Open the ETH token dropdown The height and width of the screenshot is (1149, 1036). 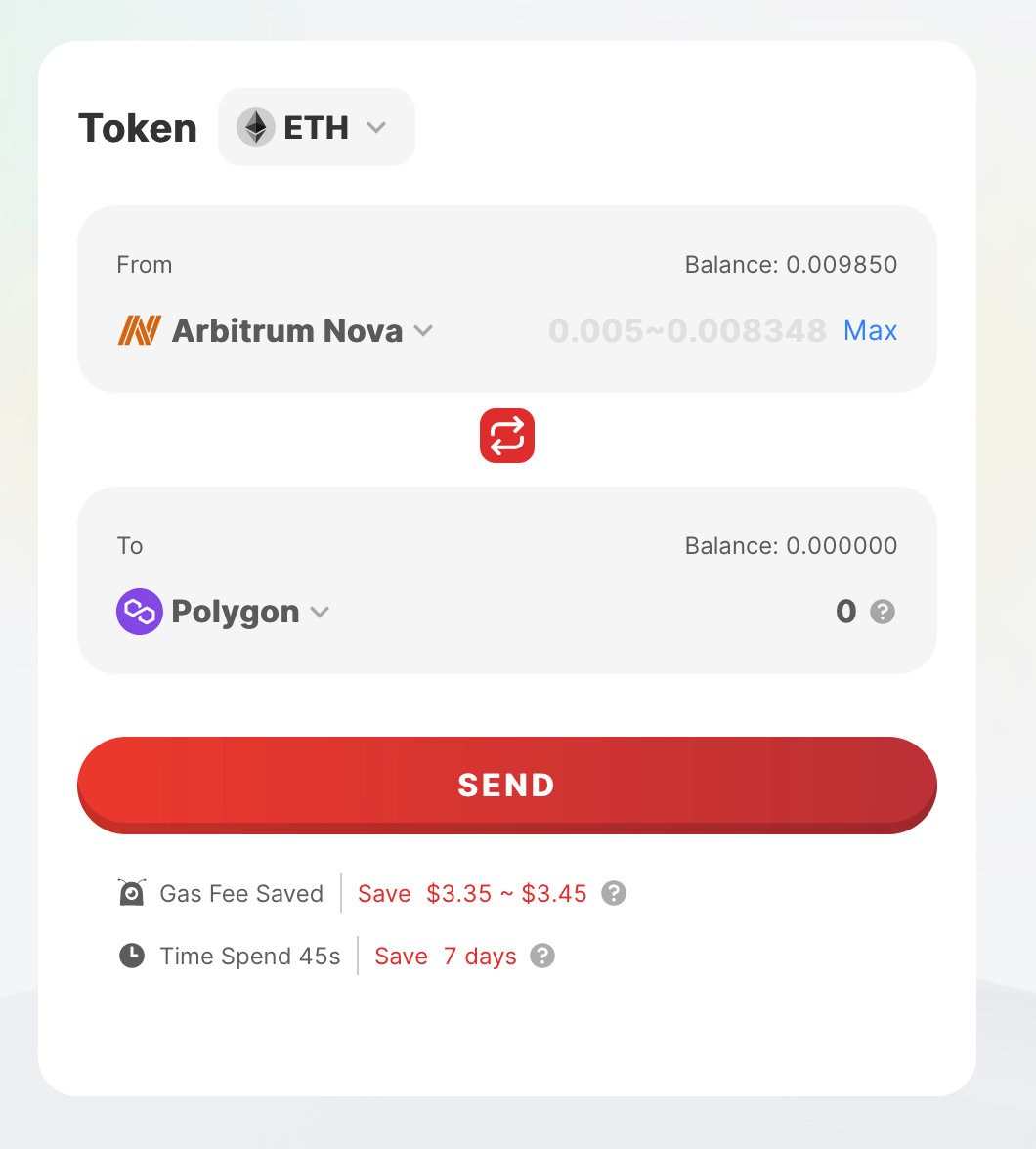click(x=316, y=127)
